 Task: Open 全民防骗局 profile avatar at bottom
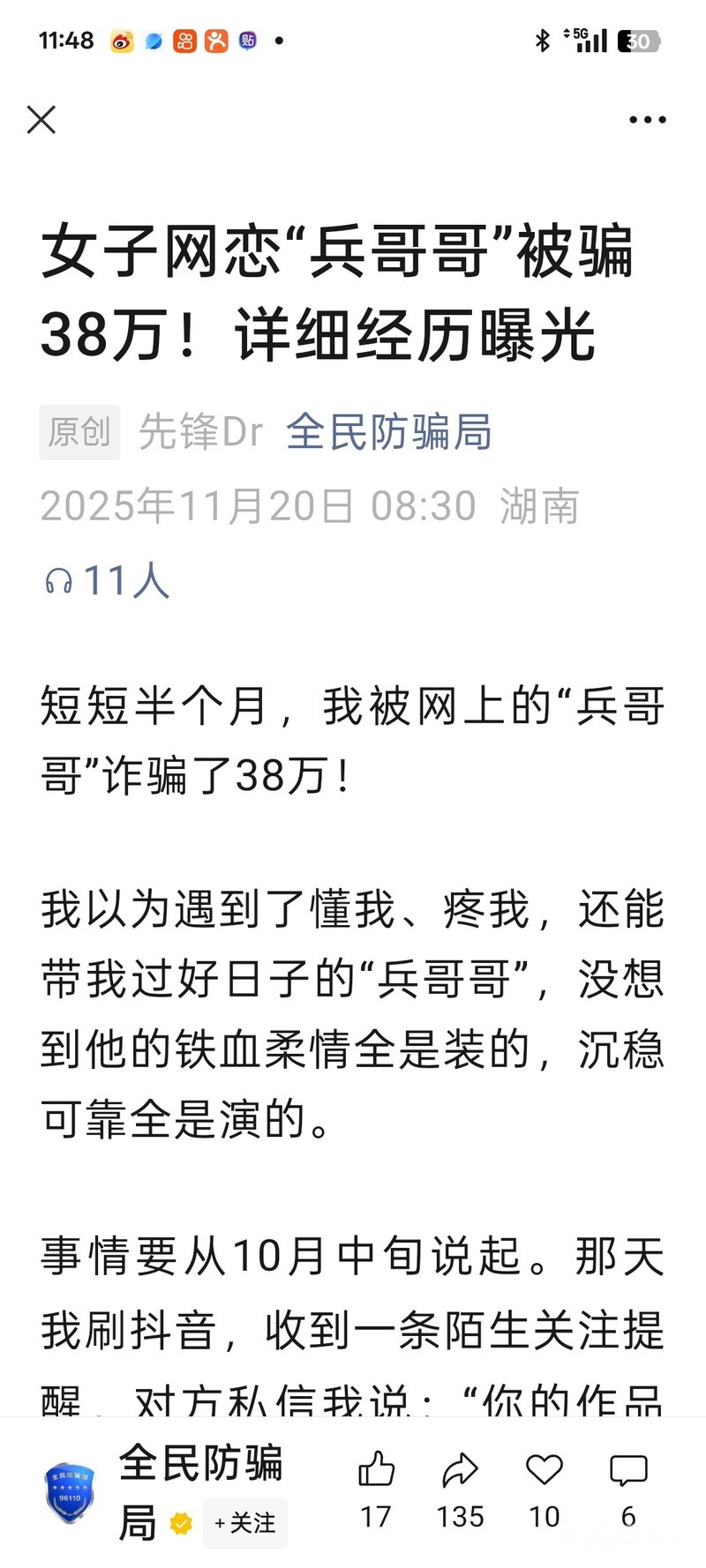point(70,1493)
